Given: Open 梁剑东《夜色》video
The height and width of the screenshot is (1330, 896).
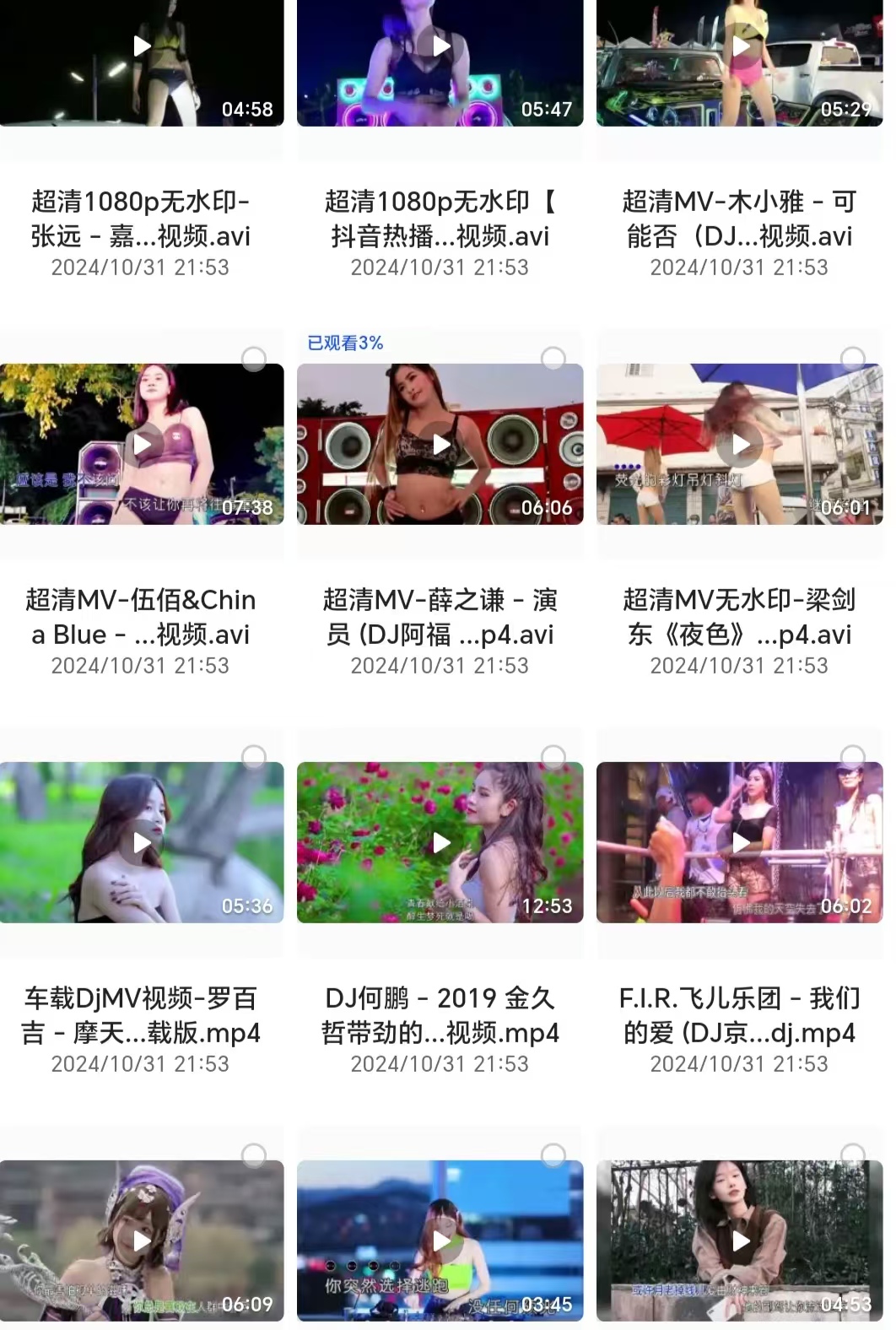Looking at the screenshot, I should [x=740, y=445].
